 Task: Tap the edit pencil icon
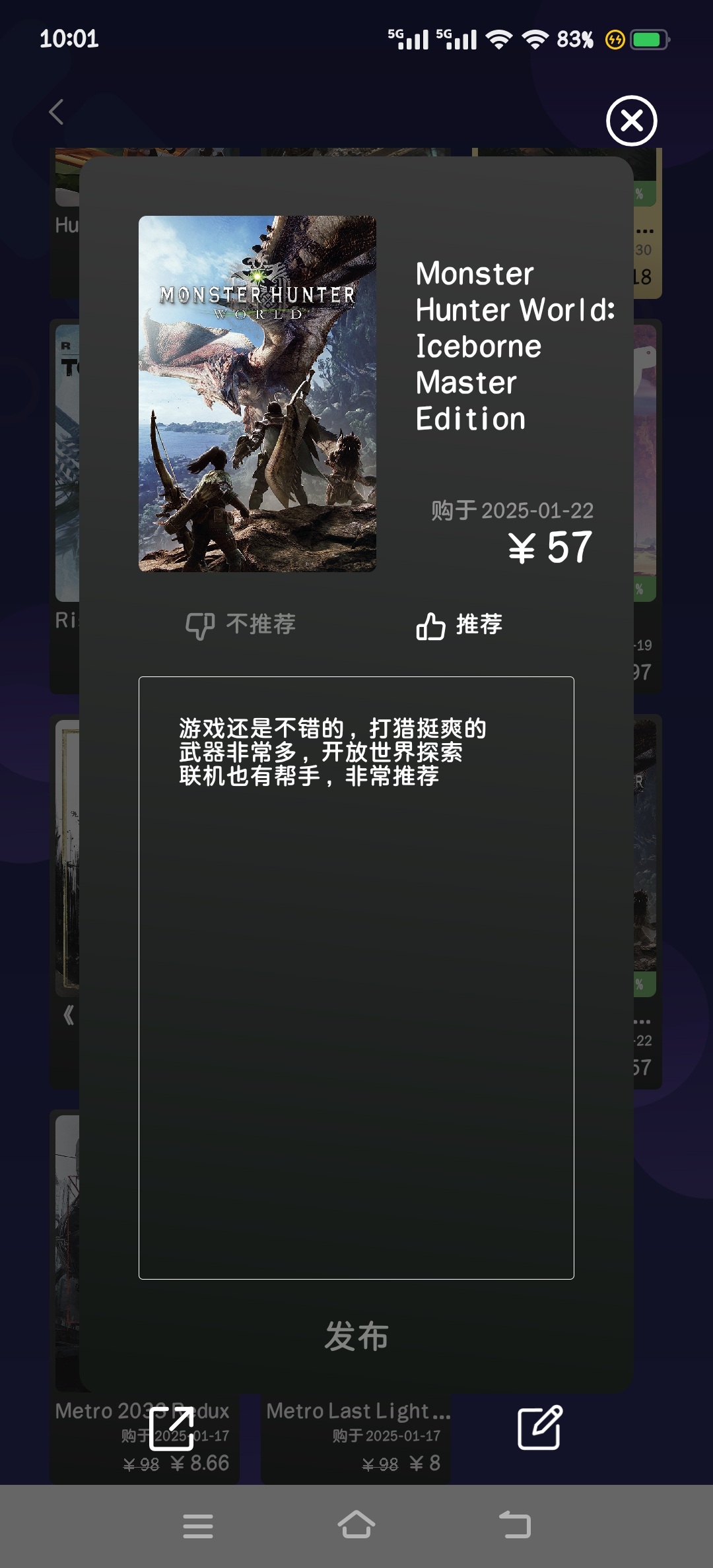pos(540,1428)
